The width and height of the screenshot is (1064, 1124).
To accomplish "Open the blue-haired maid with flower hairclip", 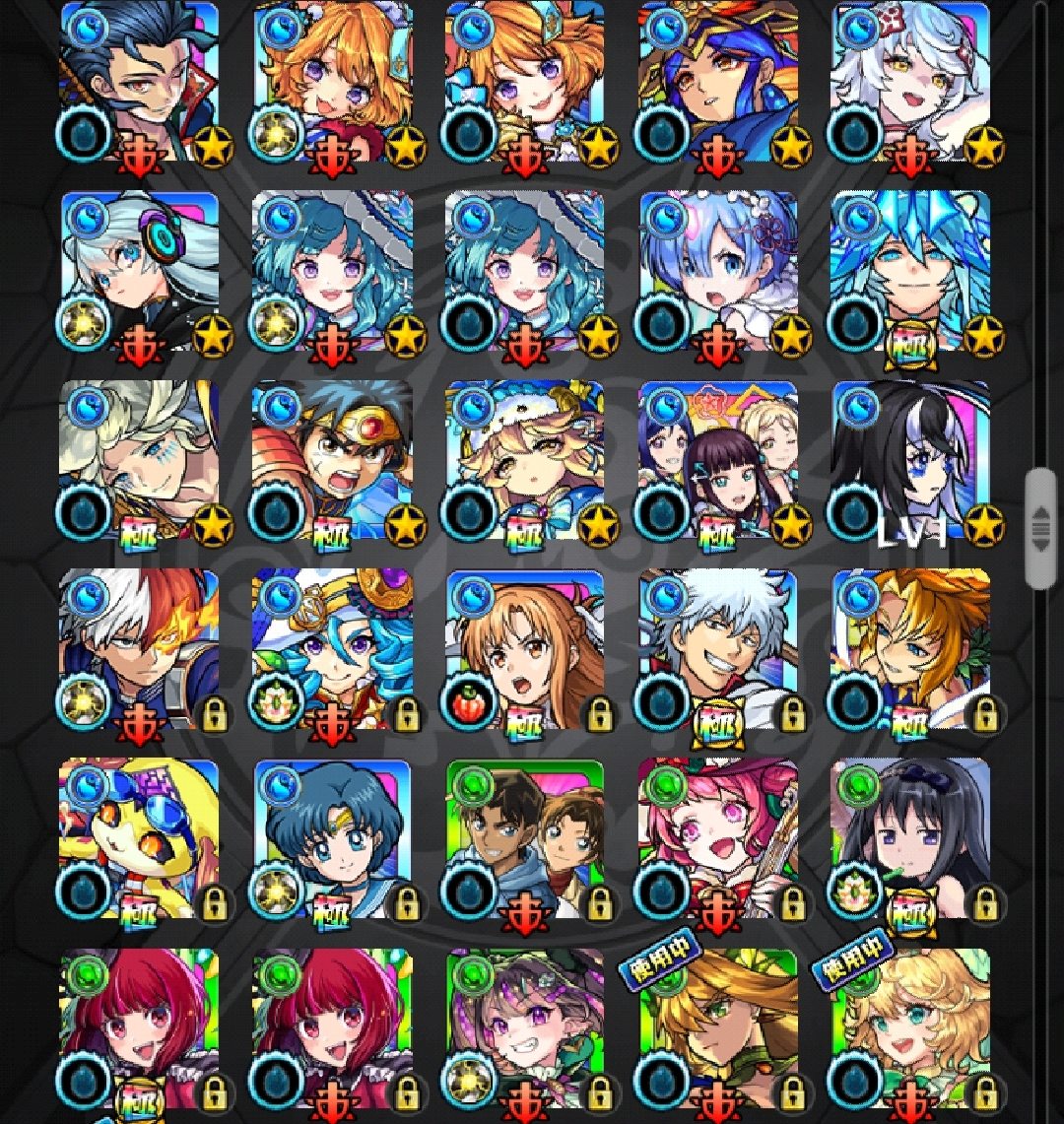I will pyautogui.click(x=717, y=271).
